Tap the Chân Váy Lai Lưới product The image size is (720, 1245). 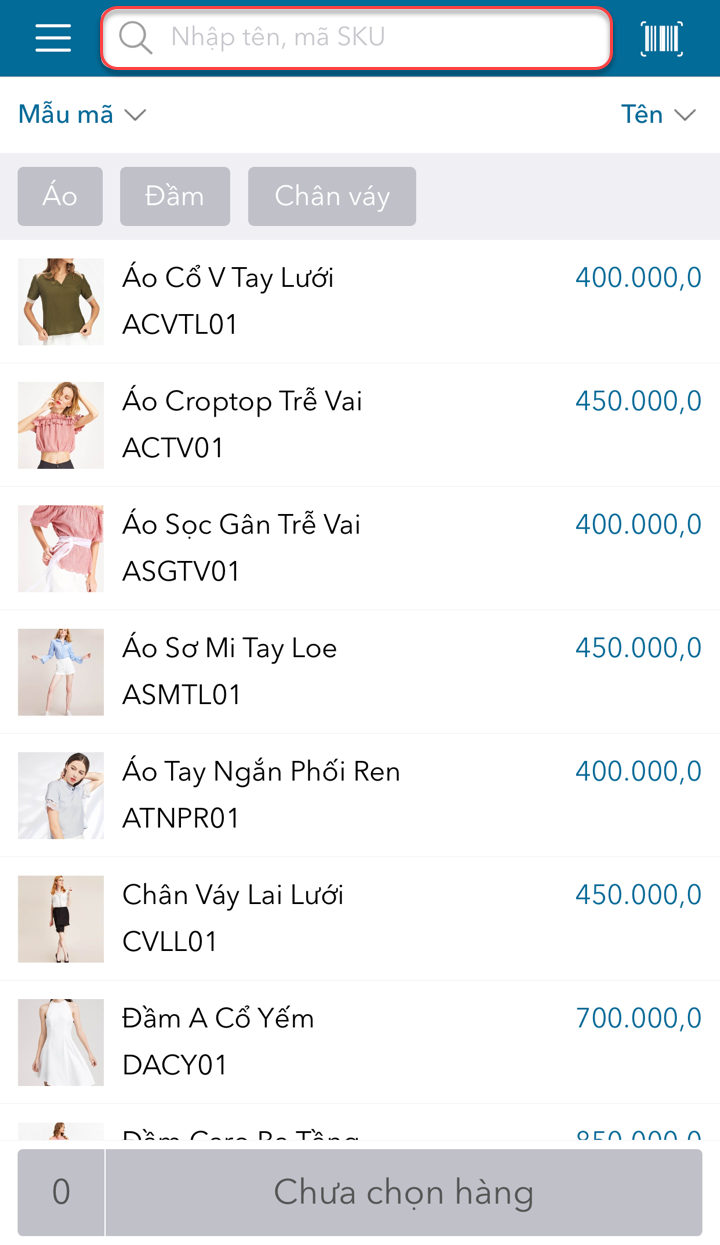[360, 918]
